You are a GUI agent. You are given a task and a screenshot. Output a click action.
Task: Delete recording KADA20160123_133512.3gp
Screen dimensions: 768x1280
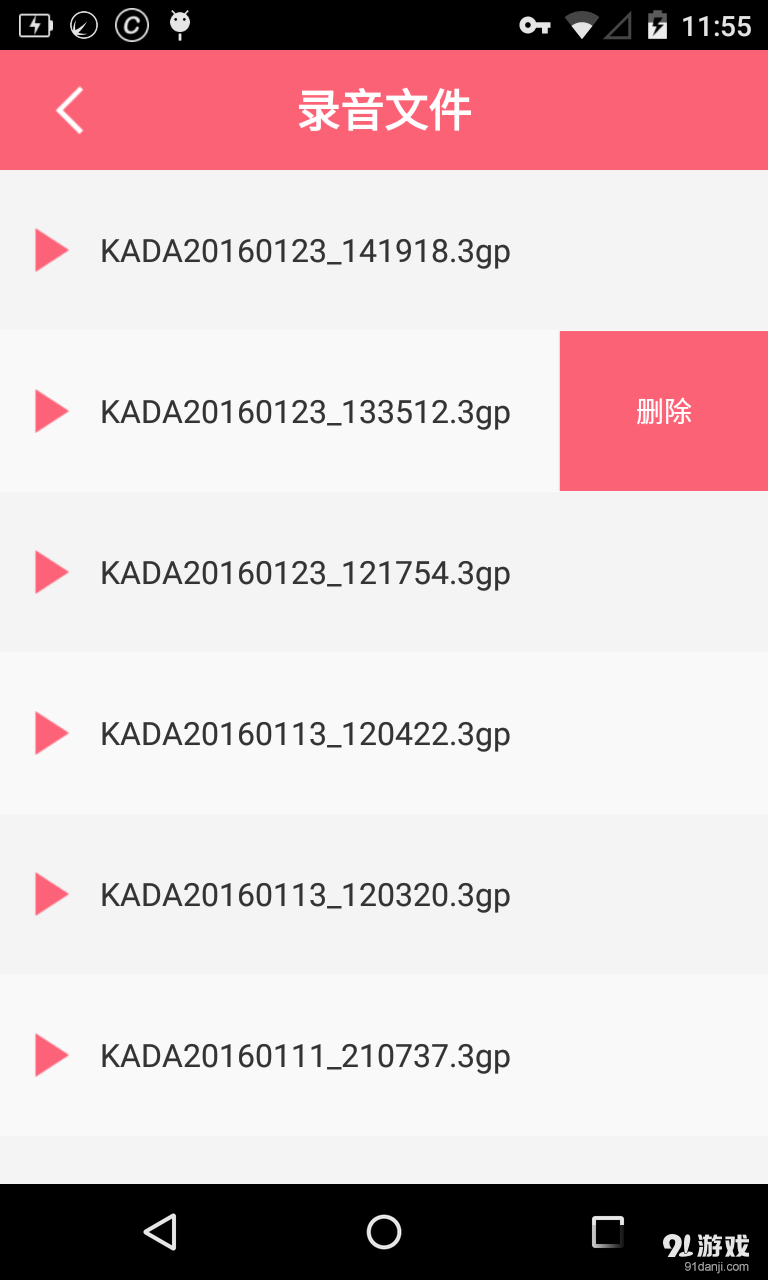pyautogui.click(x=663, y=411)
